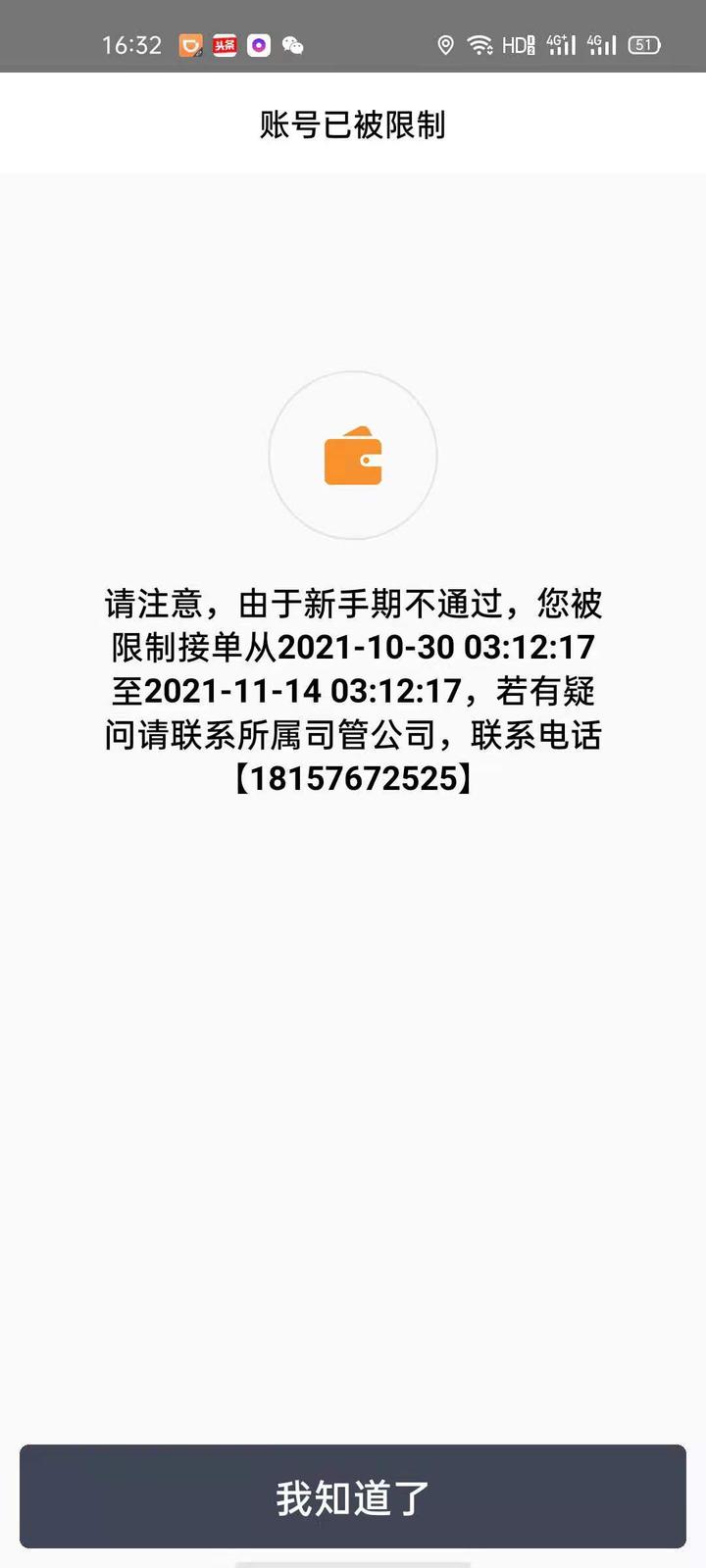Tap the clock showing 16:32
The width and height of the screenshot is (706, 1568).
pyautogui.click(x=131, y=45)
